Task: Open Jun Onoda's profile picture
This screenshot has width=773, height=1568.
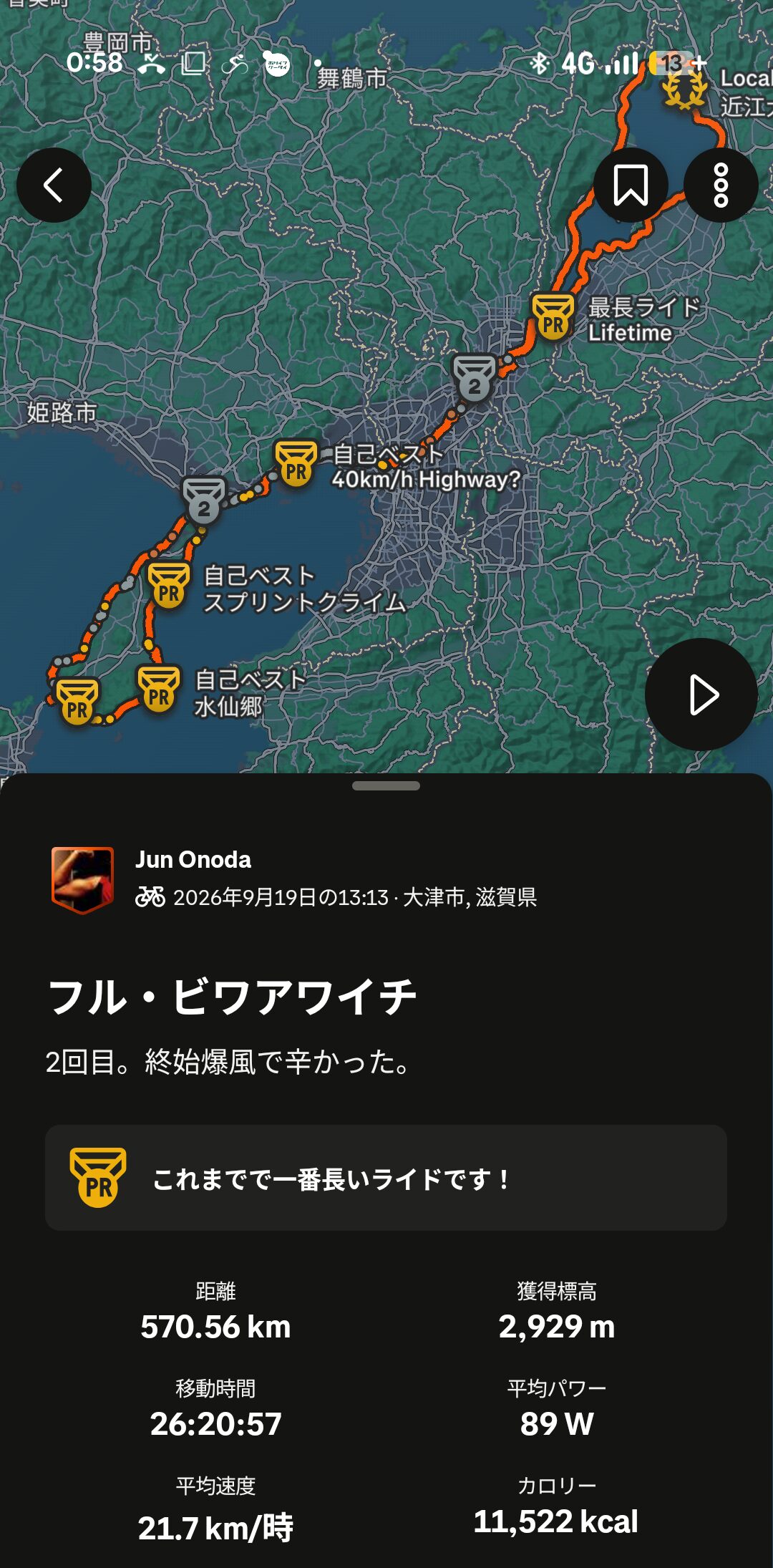Action: pyautogui.click(x=82, y=880)
